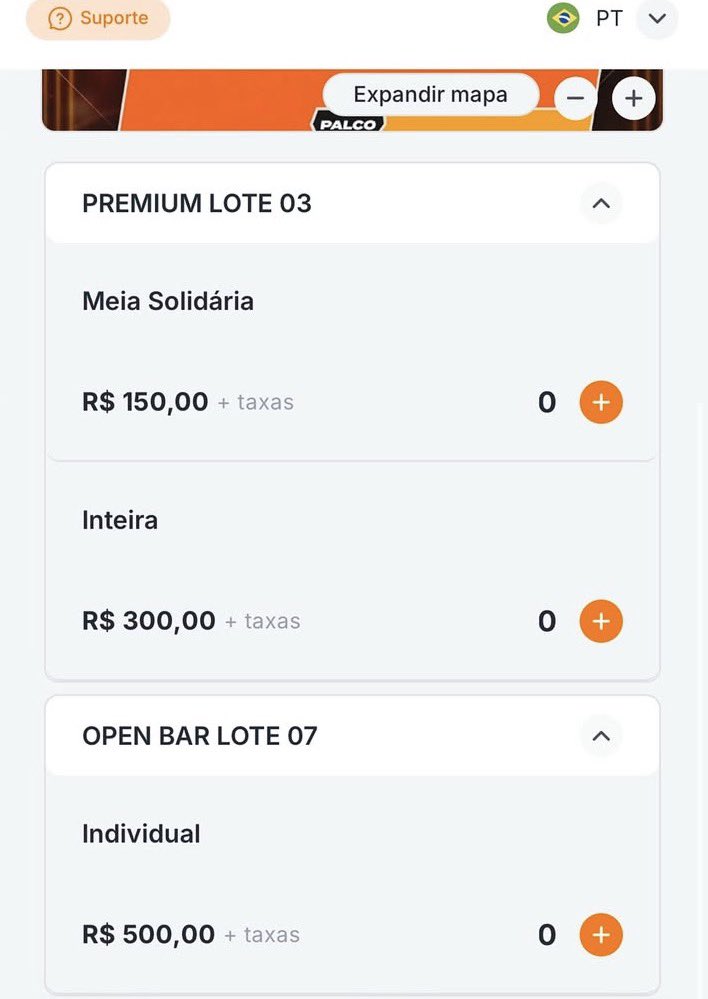Add one Individual open bar ticket

coord(601,935)
